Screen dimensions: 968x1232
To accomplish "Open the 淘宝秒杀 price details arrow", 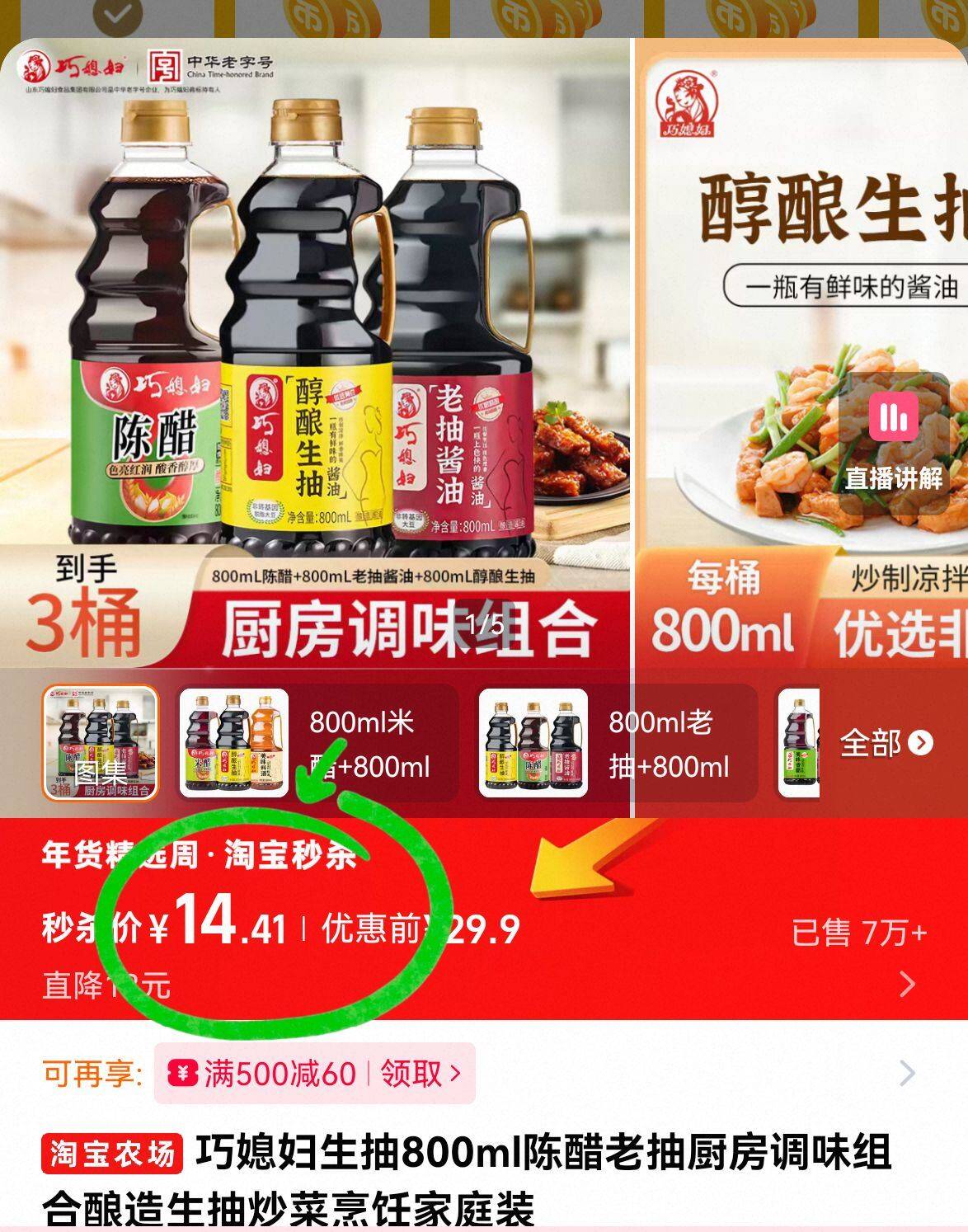I will (907, 983).
